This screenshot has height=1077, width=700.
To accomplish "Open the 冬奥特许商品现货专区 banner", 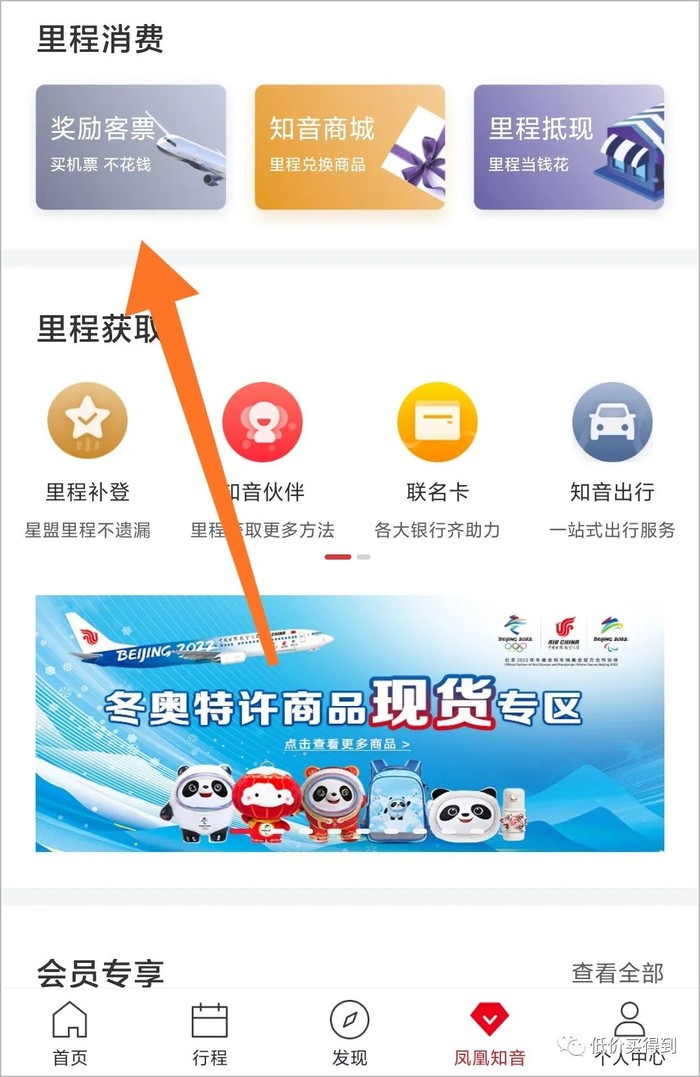I will pyautogui.click(x=349, y=723).
